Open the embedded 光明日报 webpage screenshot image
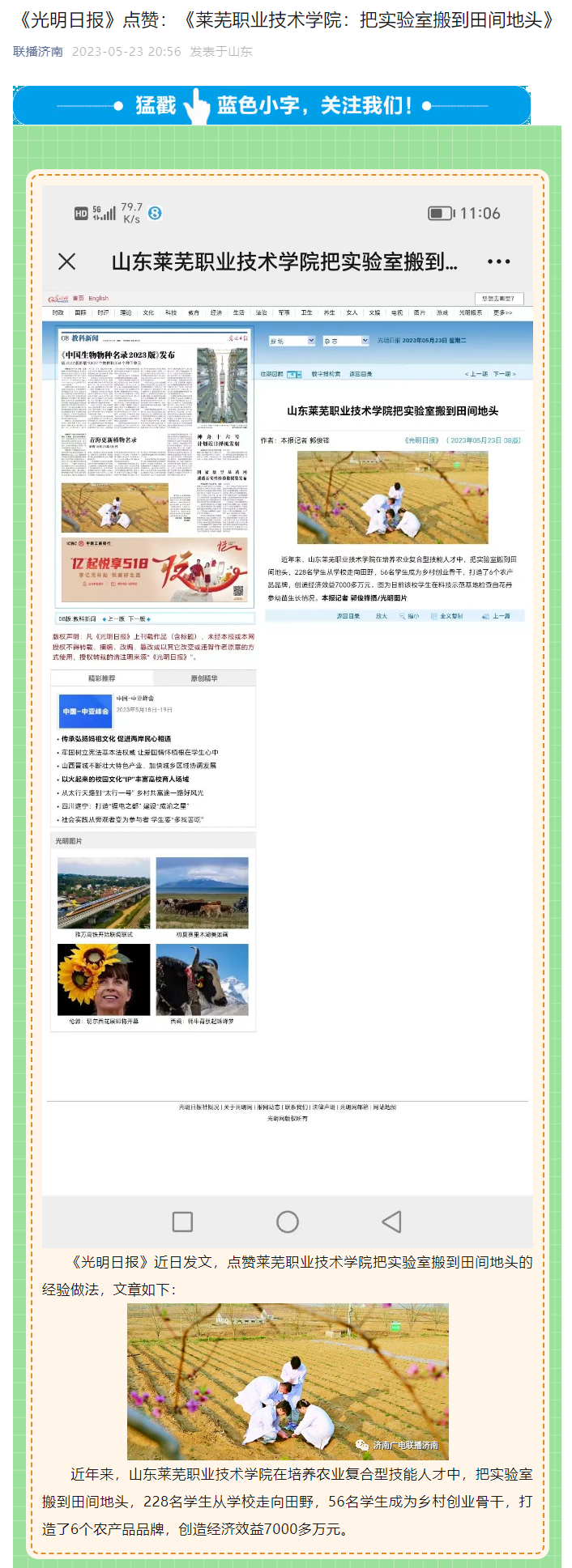 [x=288, y=712]
